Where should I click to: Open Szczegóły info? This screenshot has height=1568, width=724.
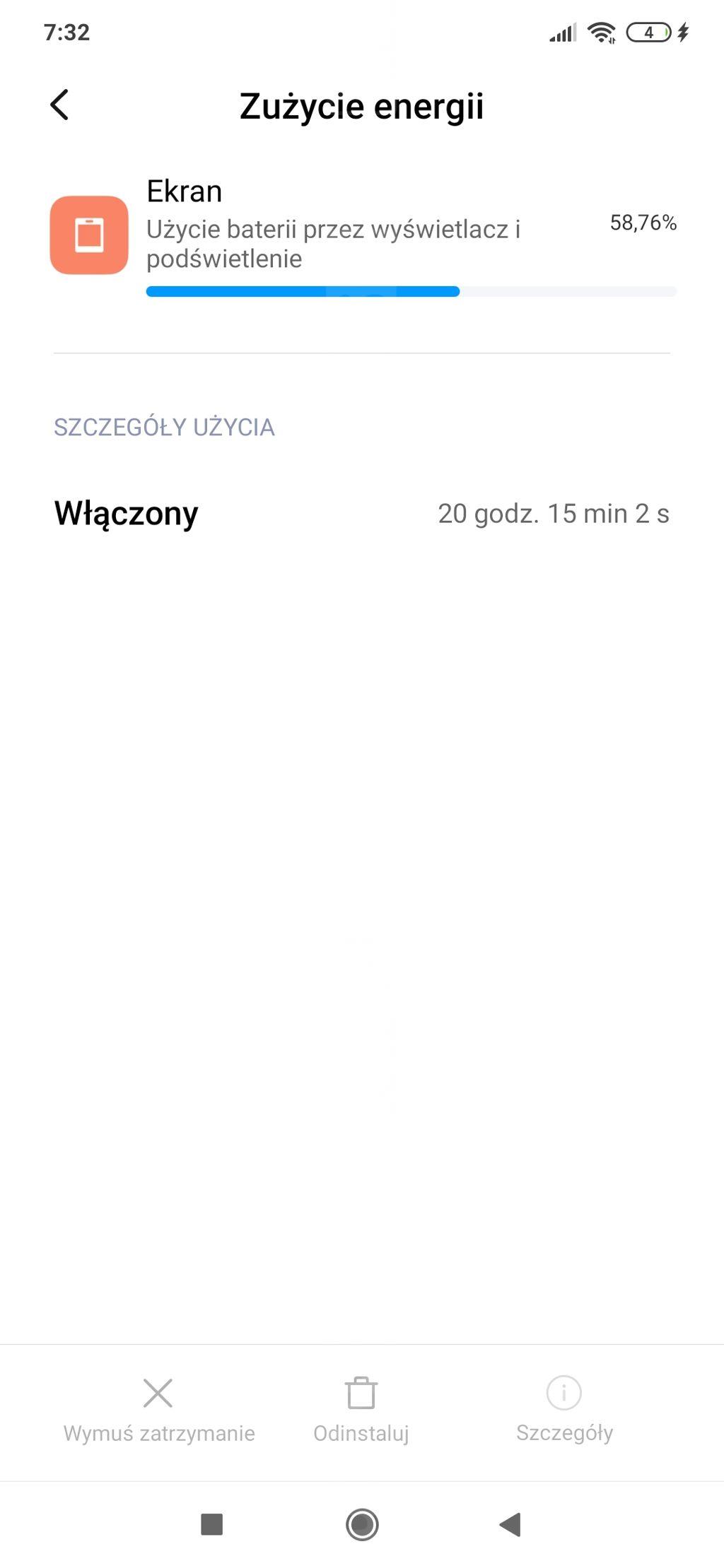click(x=564, y=1410)
